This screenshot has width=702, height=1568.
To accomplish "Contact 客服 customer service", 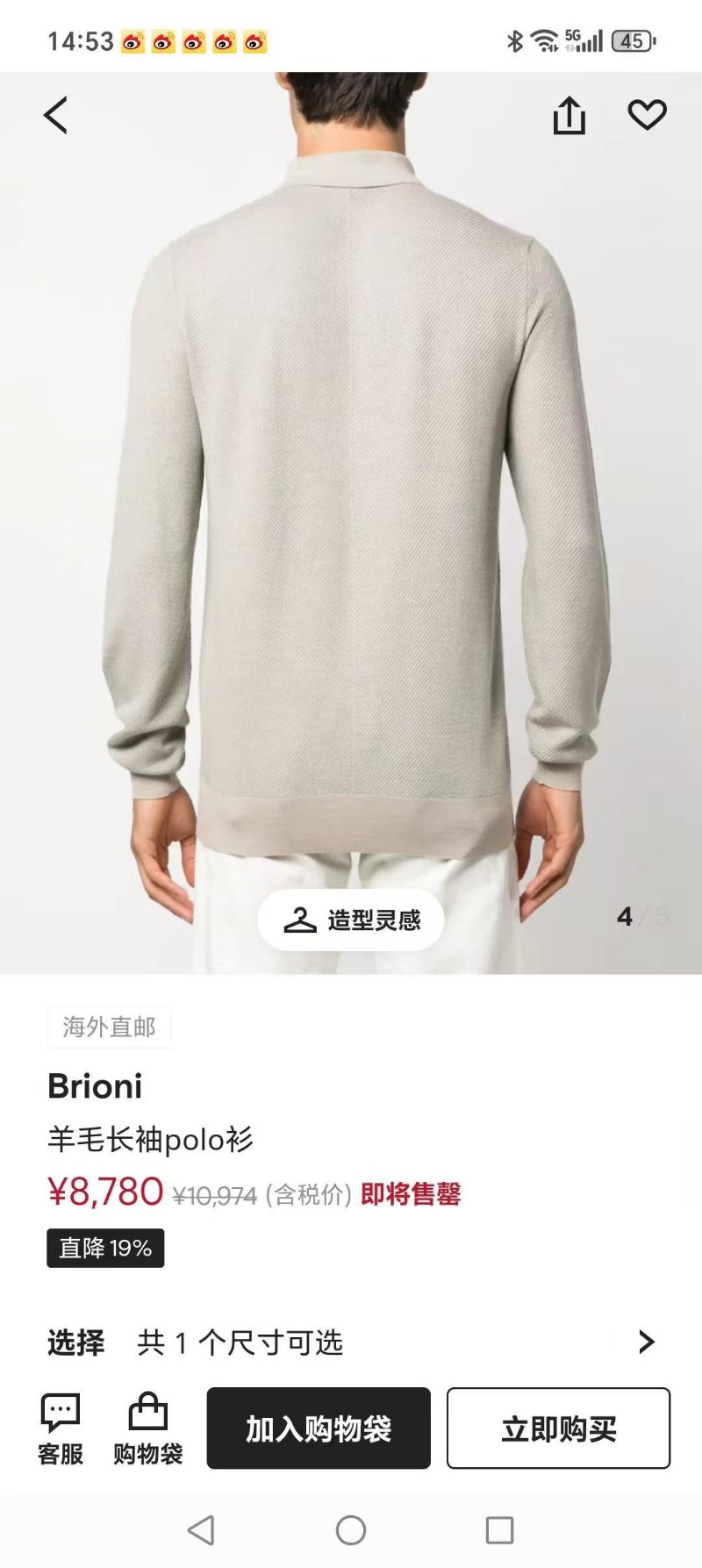I will click(61, 1428).
